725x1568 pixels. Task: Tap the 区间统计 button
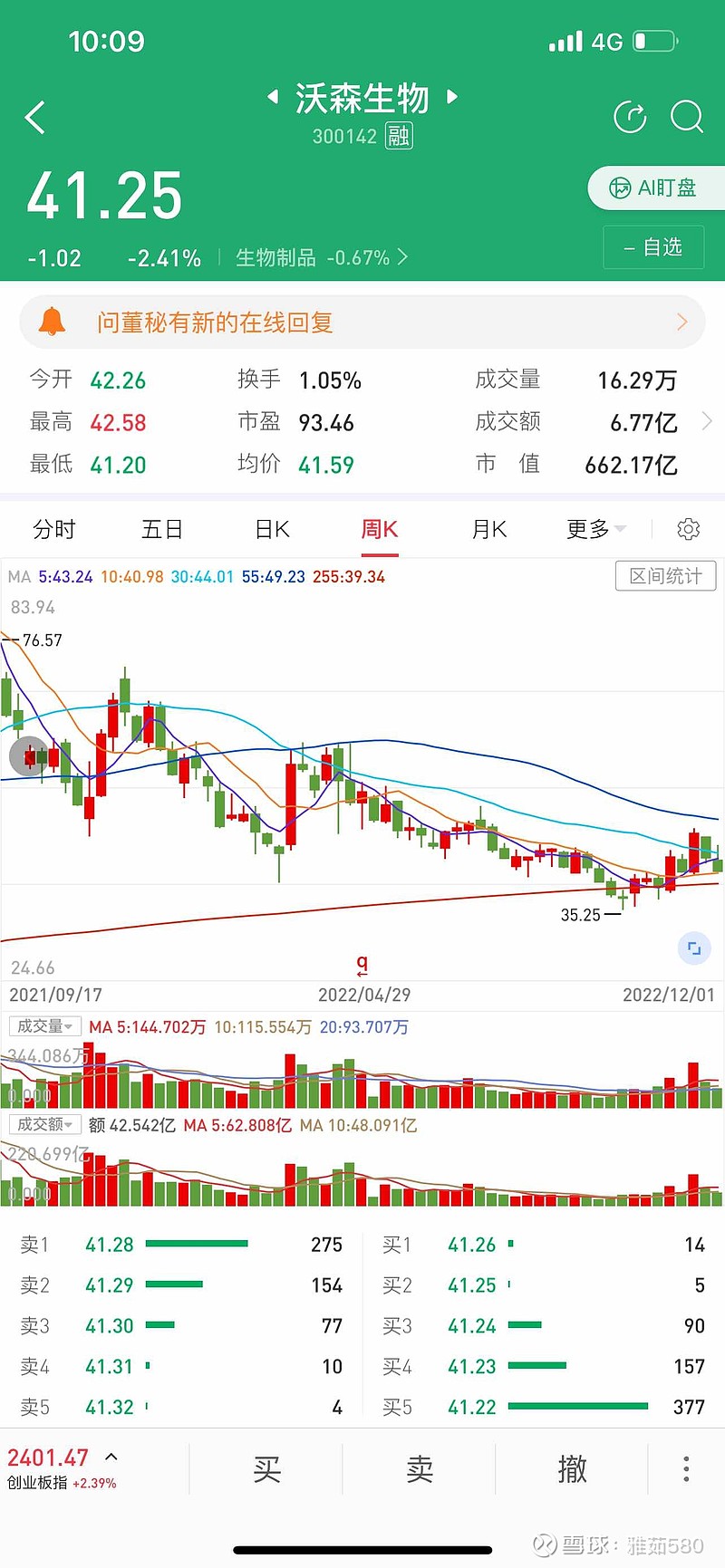click(x=666, y=576)
